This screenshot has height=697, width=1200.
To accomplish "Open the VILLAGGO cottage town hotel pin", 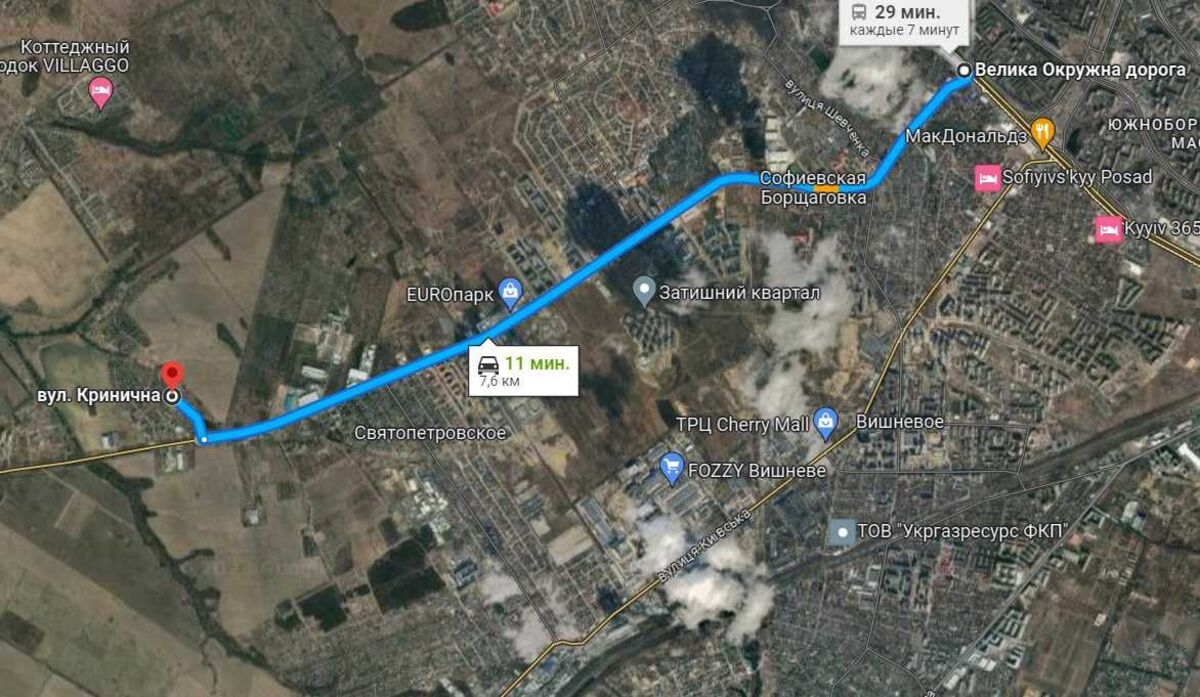I will coord(100,95).
